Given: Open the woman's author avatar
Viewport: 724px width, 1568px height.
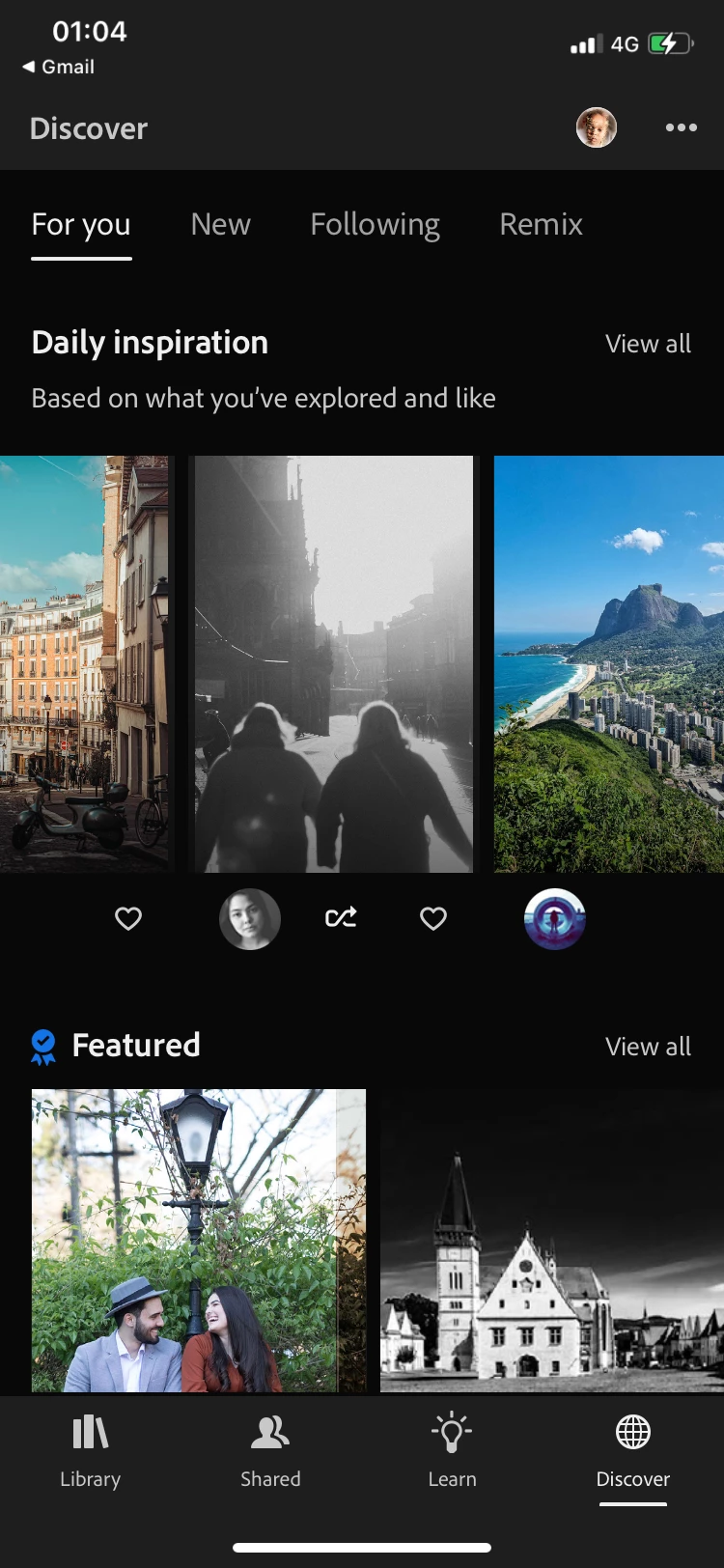Looking at the screenshot, I should (250, 918).
